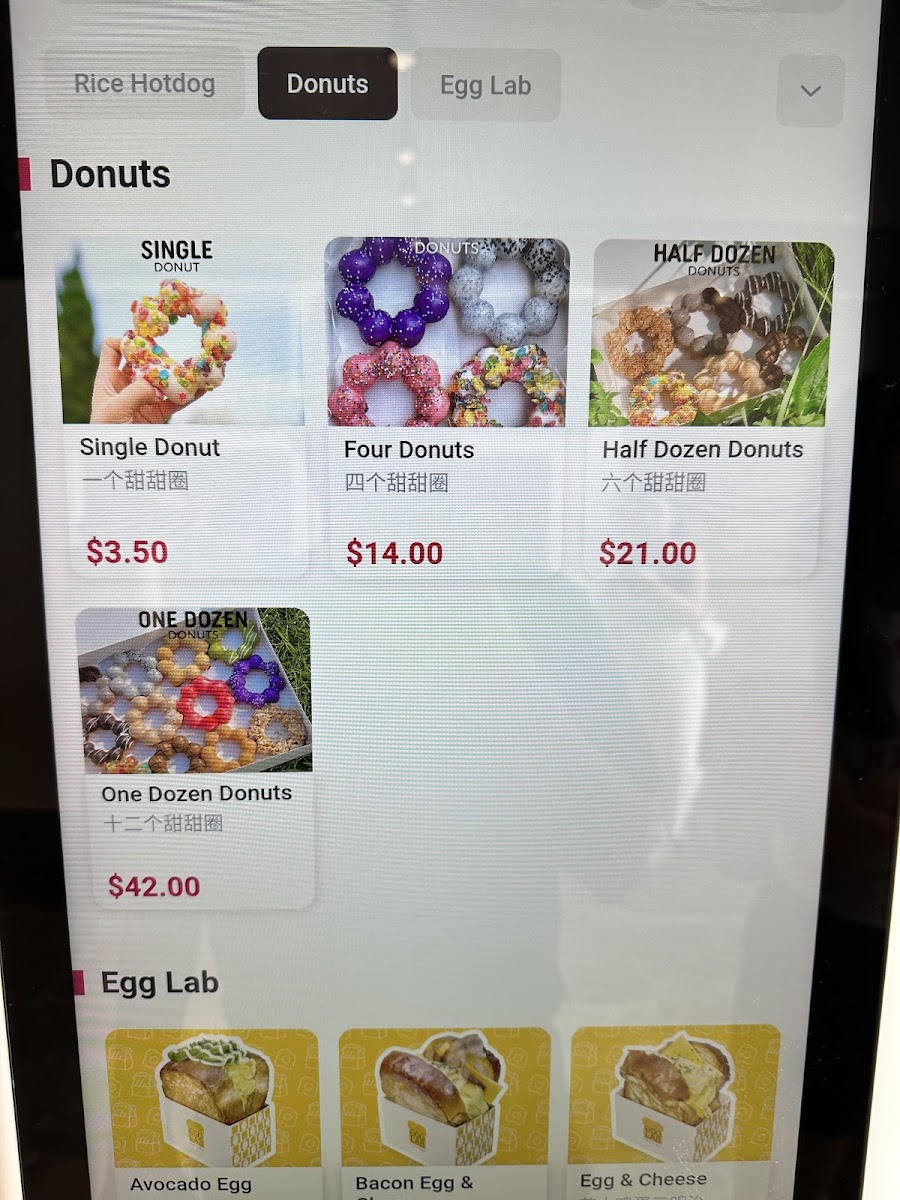
Task: Open the Four Donuts item
Action: pos(447,400)
